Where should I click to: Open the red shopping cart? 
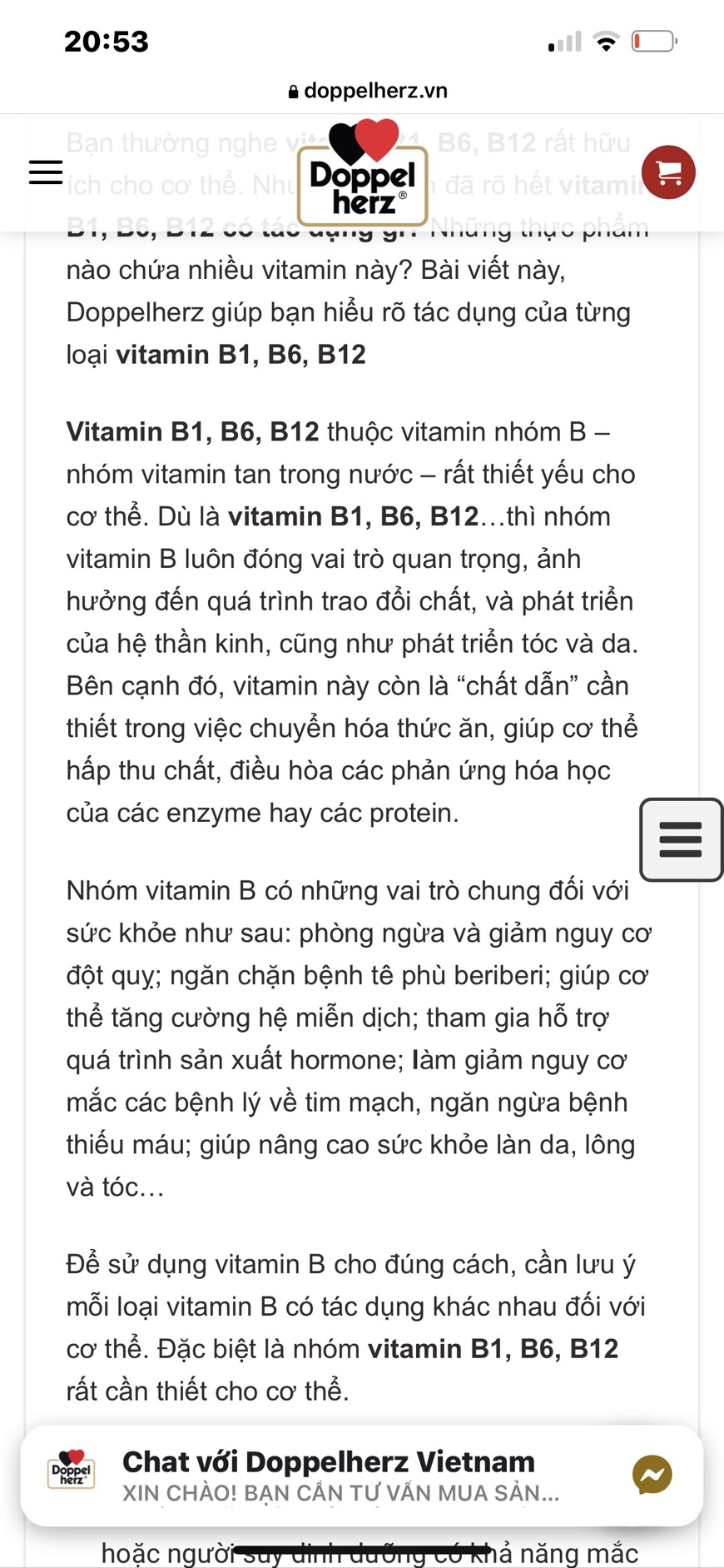point(668,172)
